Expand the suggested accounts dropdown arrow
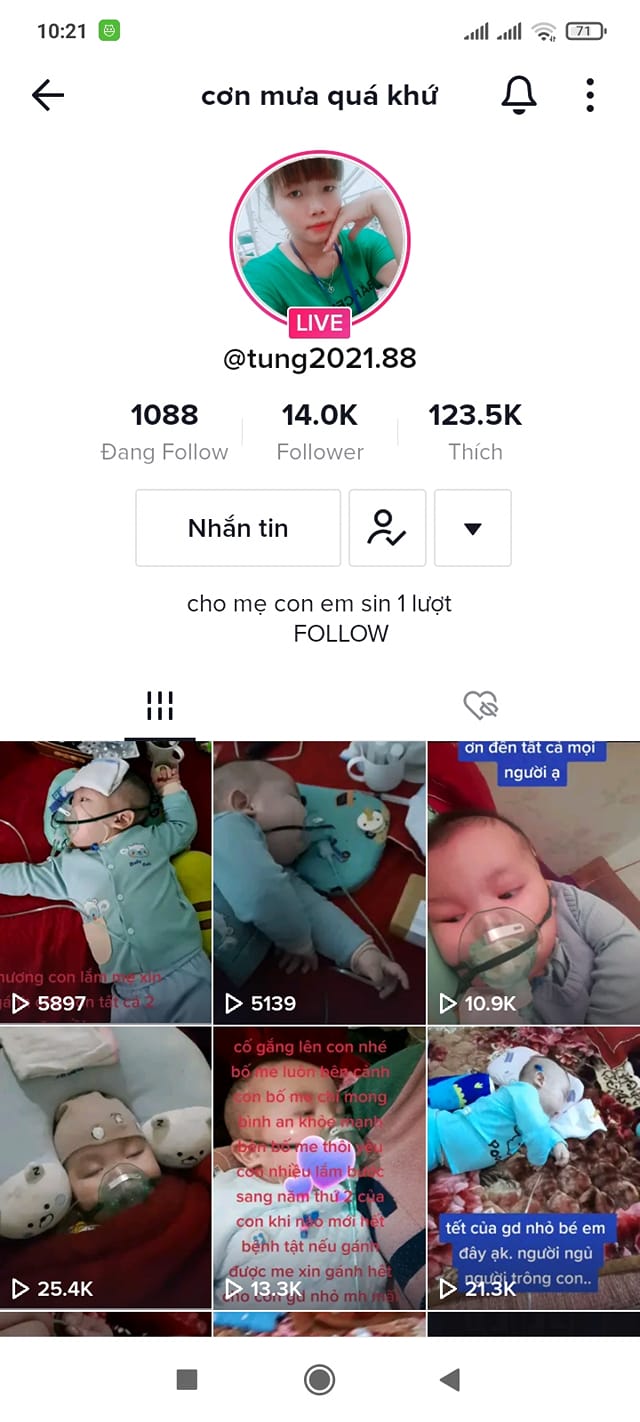The width and height of the screenshot is (640, 1422). point(473,528)
